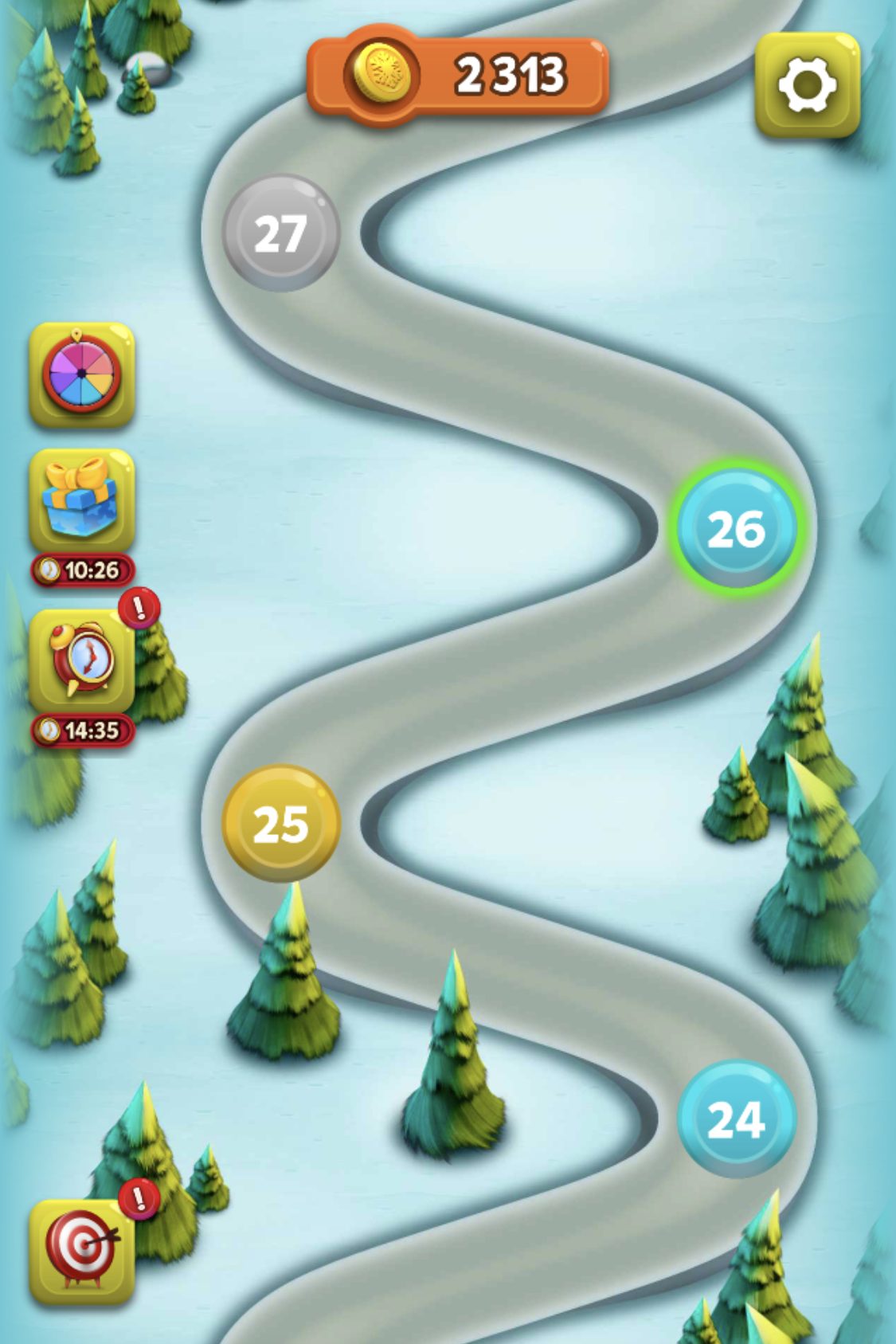Select locked level 27
Screen dimensions: 896x1344
click(x=280, y=233)
